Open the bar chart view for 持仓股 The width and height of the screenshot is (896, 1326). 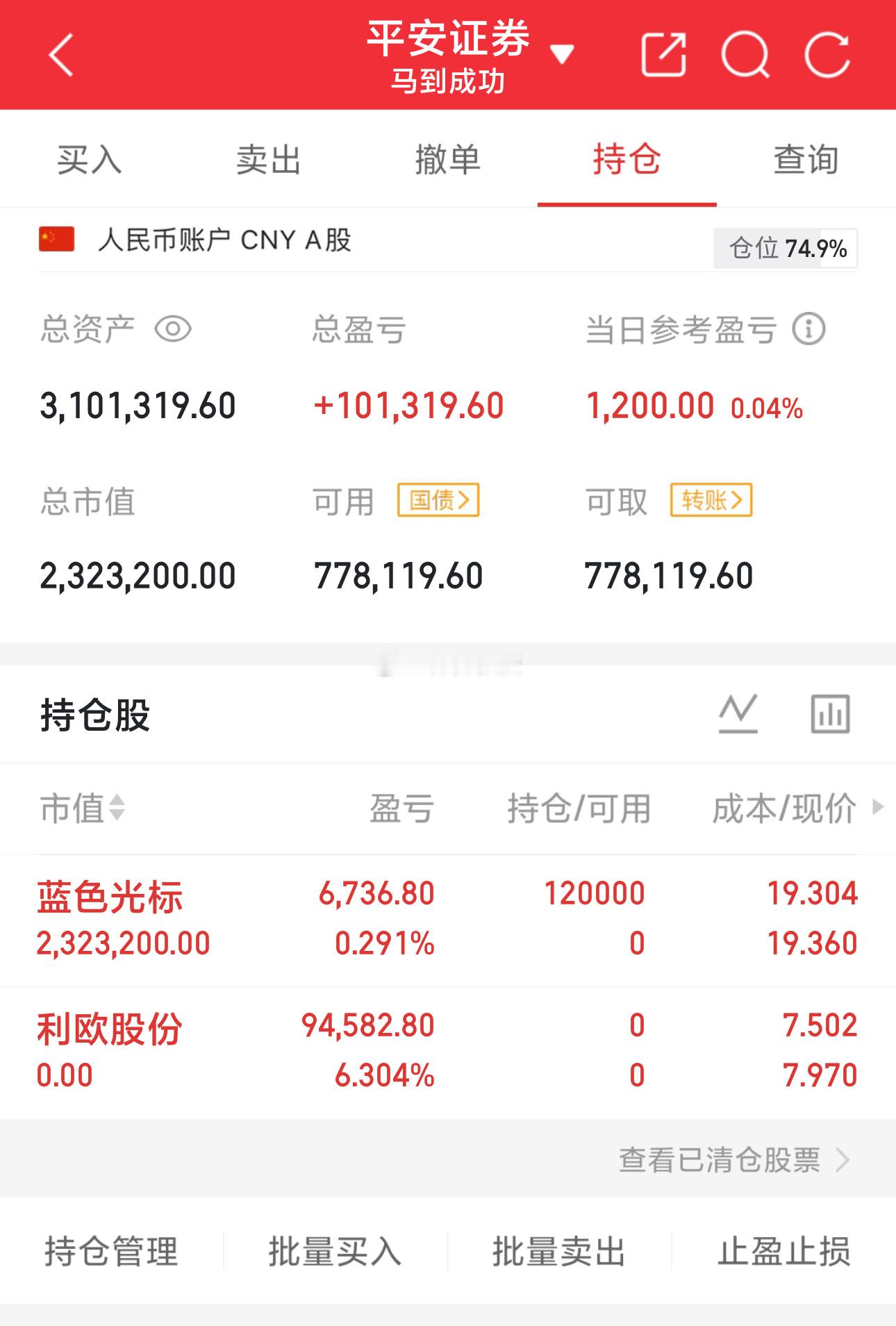[x=831, y=713]
